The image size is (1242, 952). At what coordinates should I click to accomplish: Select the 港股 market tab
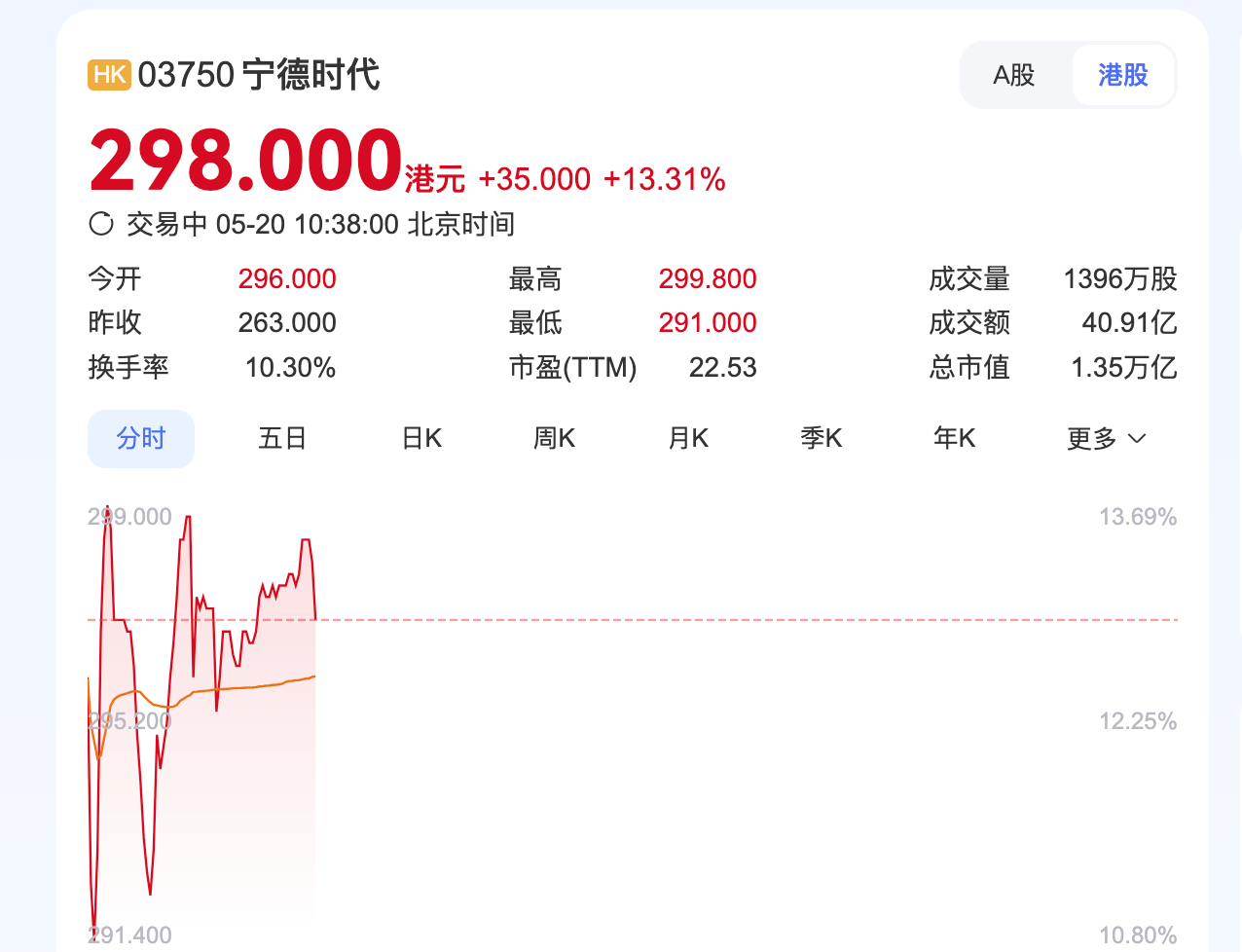pyautogui.click(x=1123, y=75)
